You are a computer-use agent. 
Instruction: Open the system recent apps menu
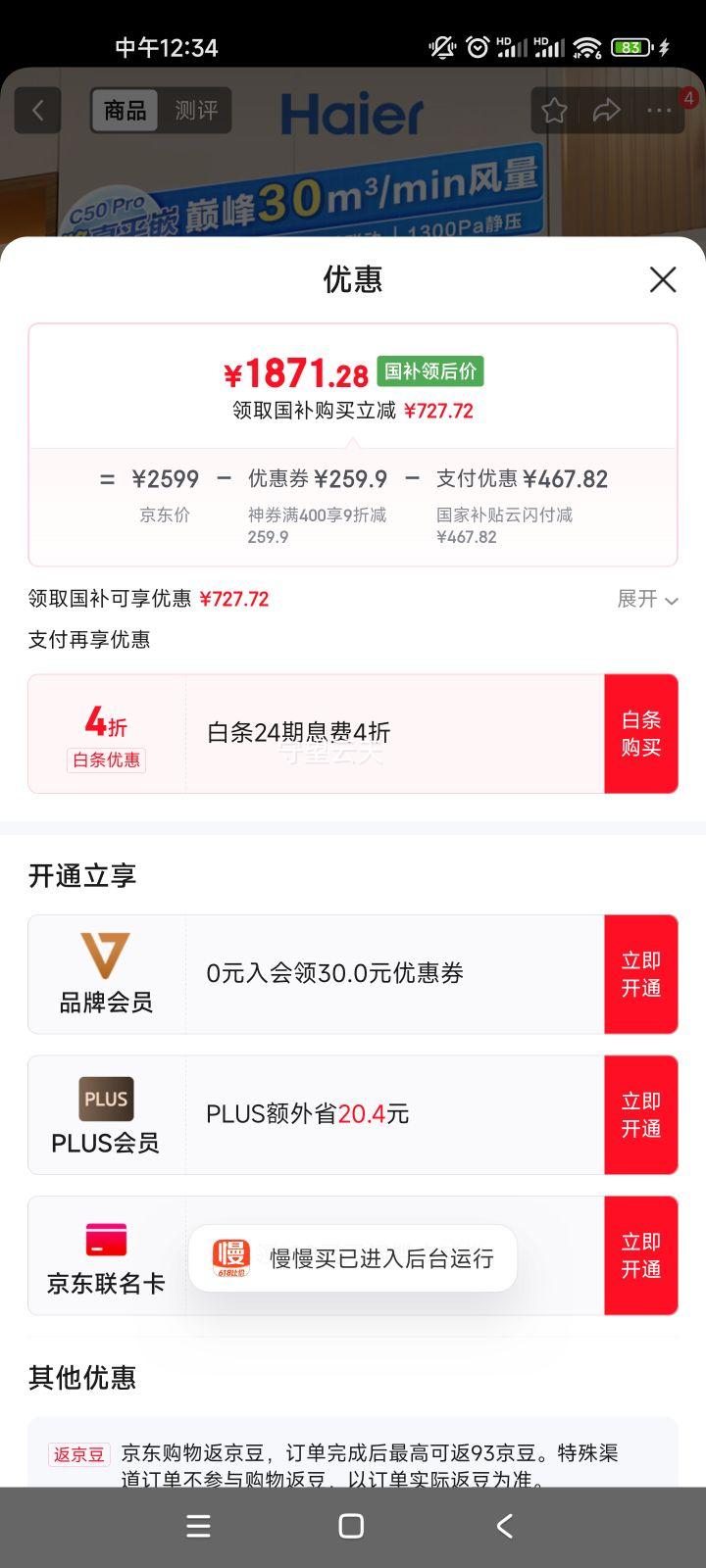coord(198,1526)
